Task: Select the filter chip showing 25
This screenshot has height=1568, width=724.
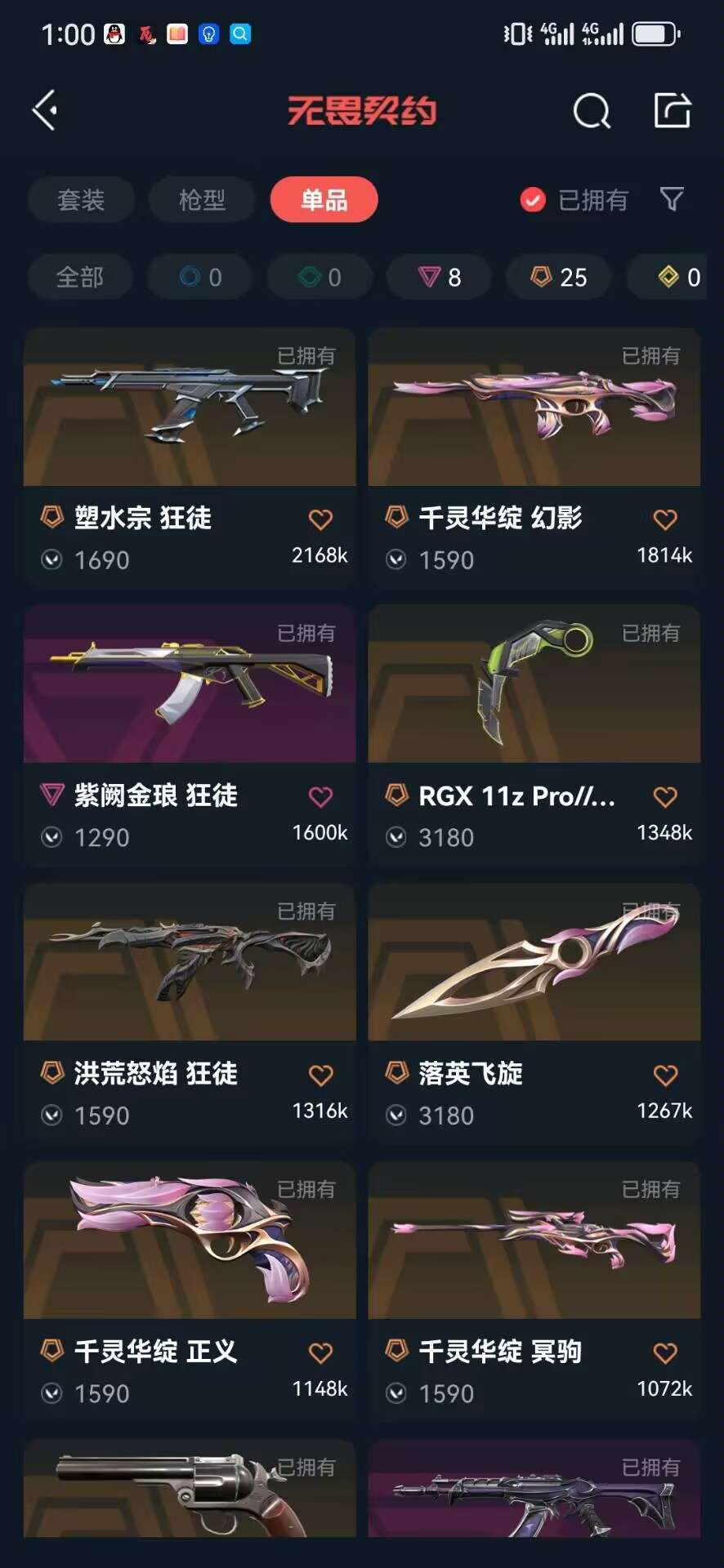Action: (558, 277)
